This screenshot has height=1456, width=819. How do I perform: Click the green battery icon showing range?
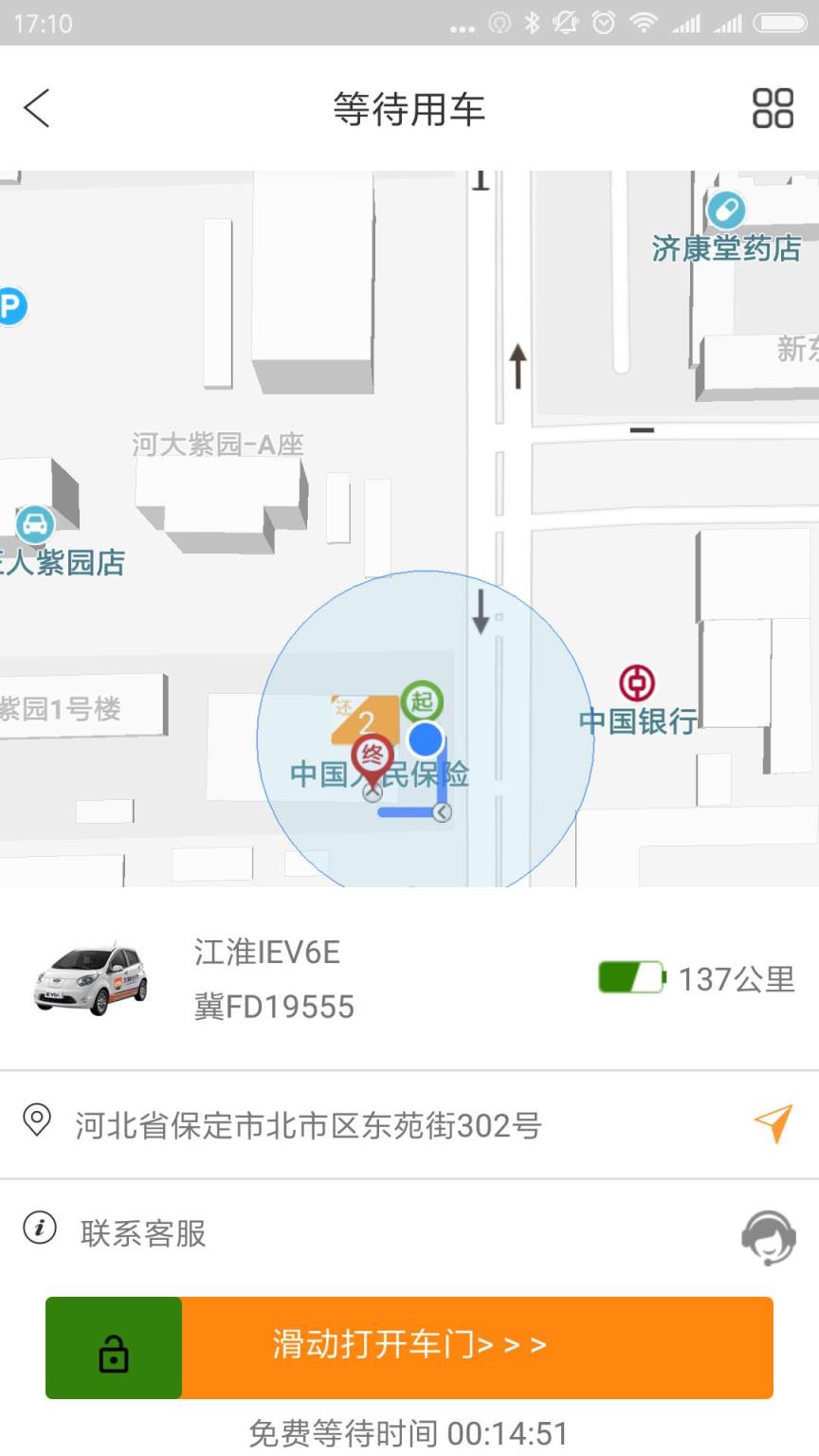(631, 976)
